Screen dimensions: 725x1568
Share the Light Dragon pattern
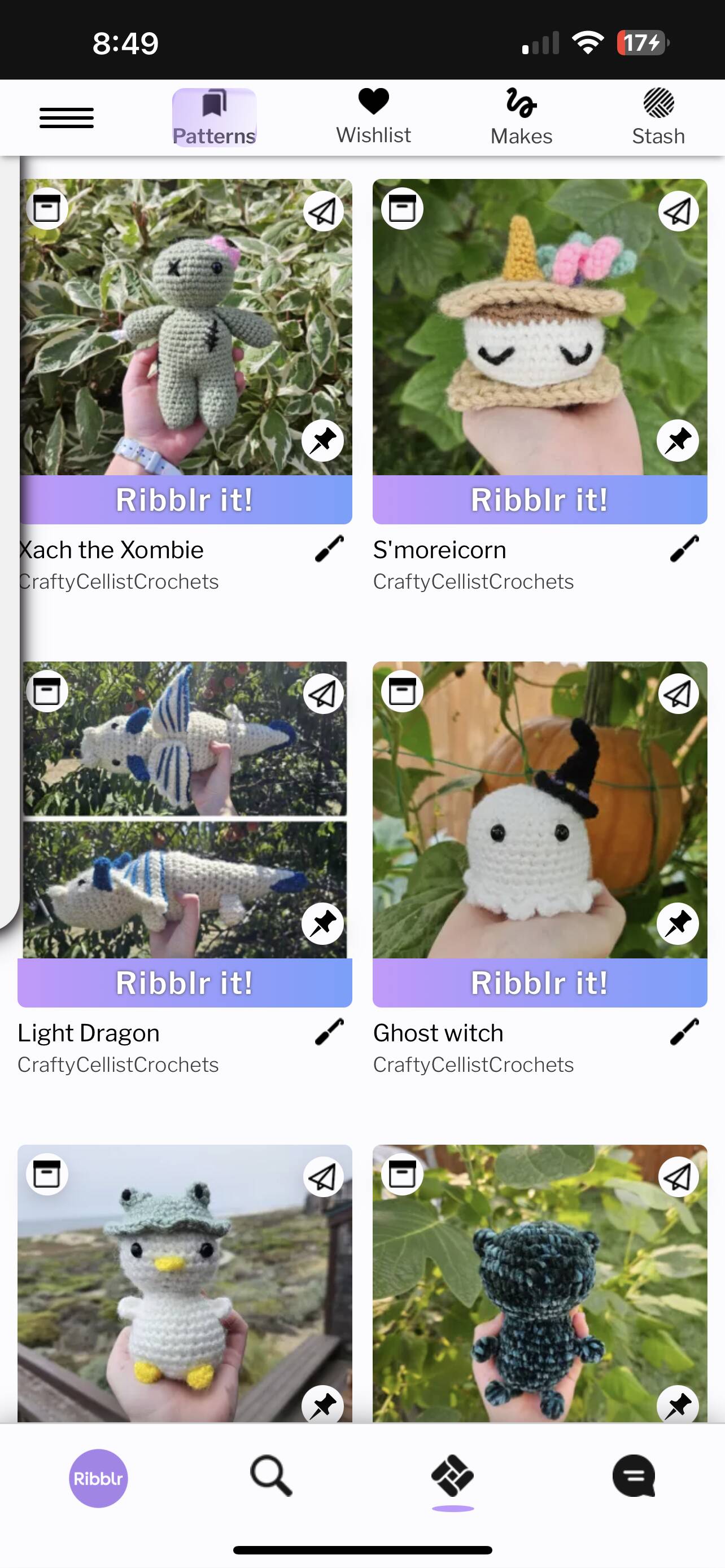(x=322, y=694)
